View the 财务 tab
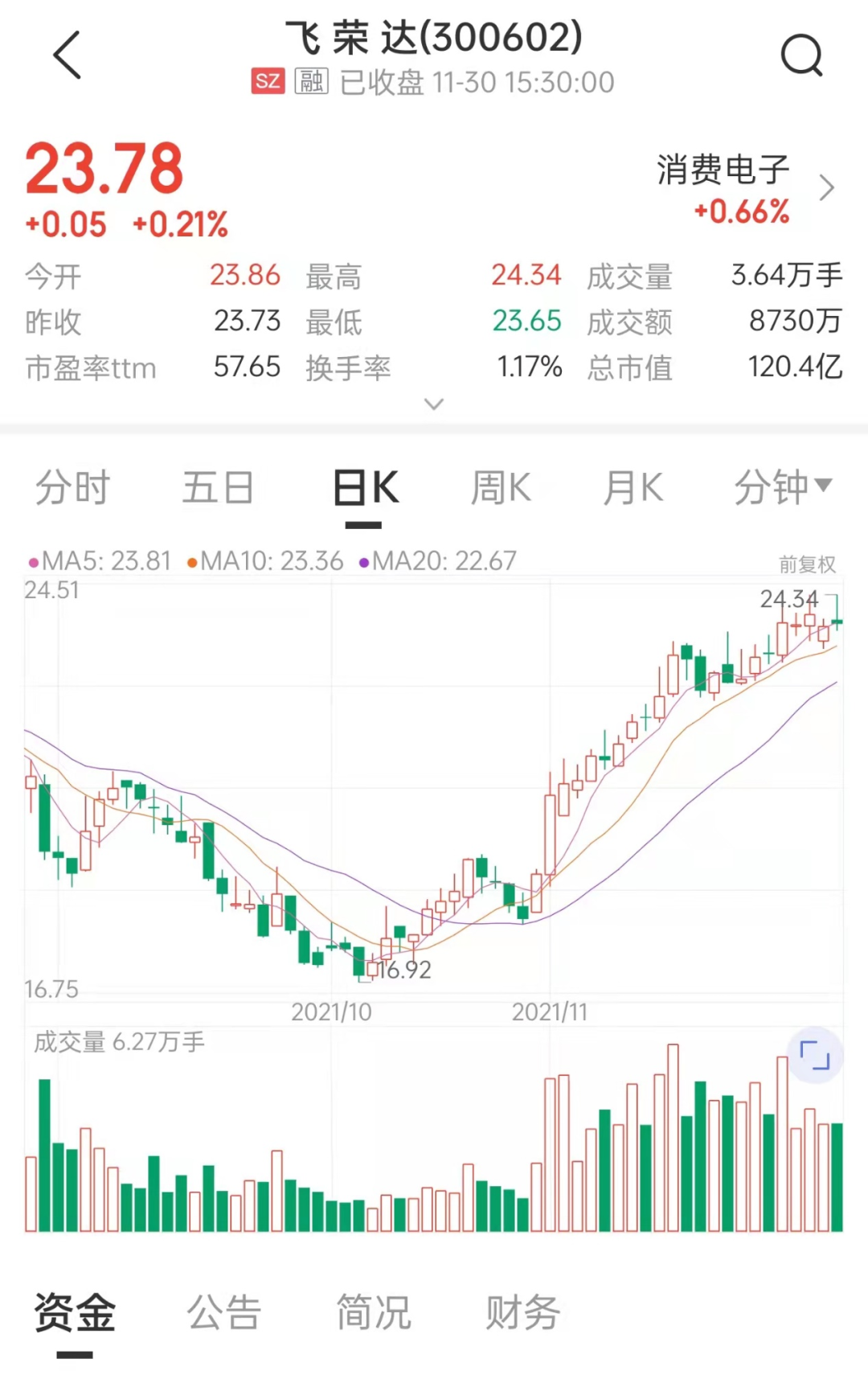This screenshot has width=868, height=1387. (x=522, y=1313)
